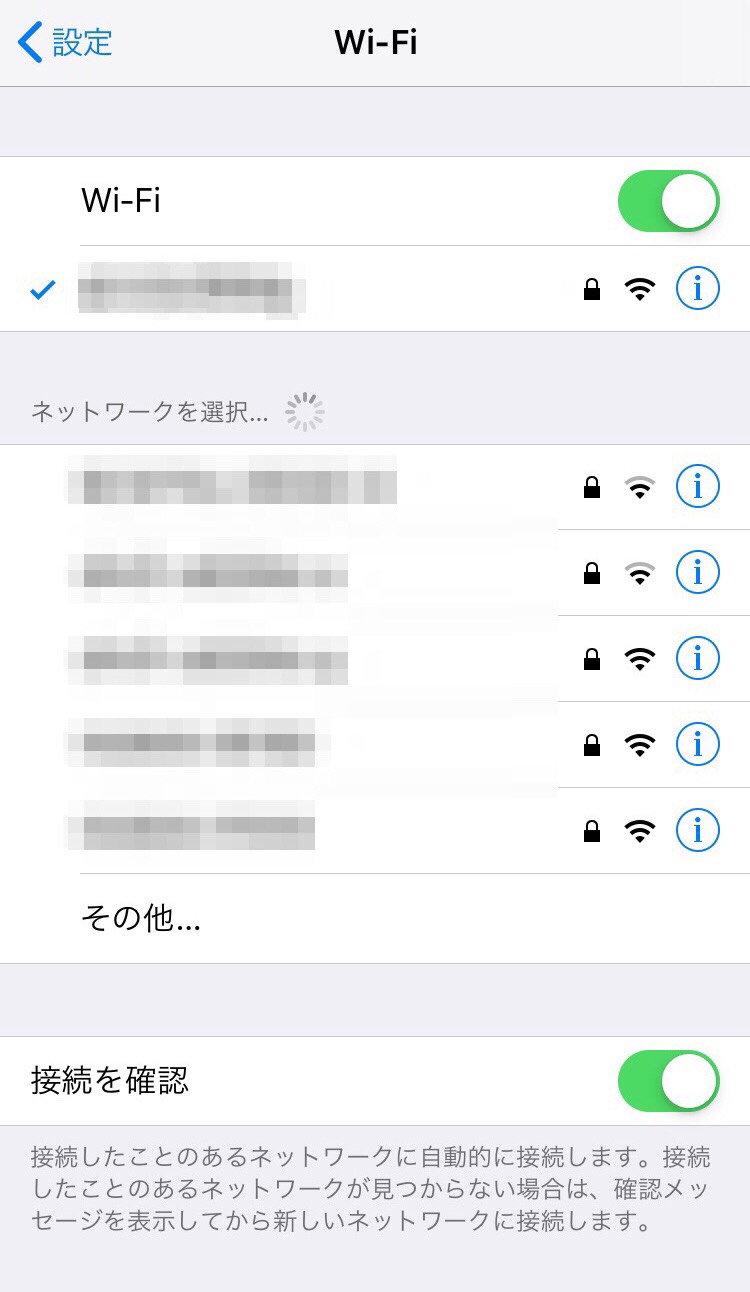
Task: Open details of the second network in the list
Action: pyautogui.click(x=698, y=573)
